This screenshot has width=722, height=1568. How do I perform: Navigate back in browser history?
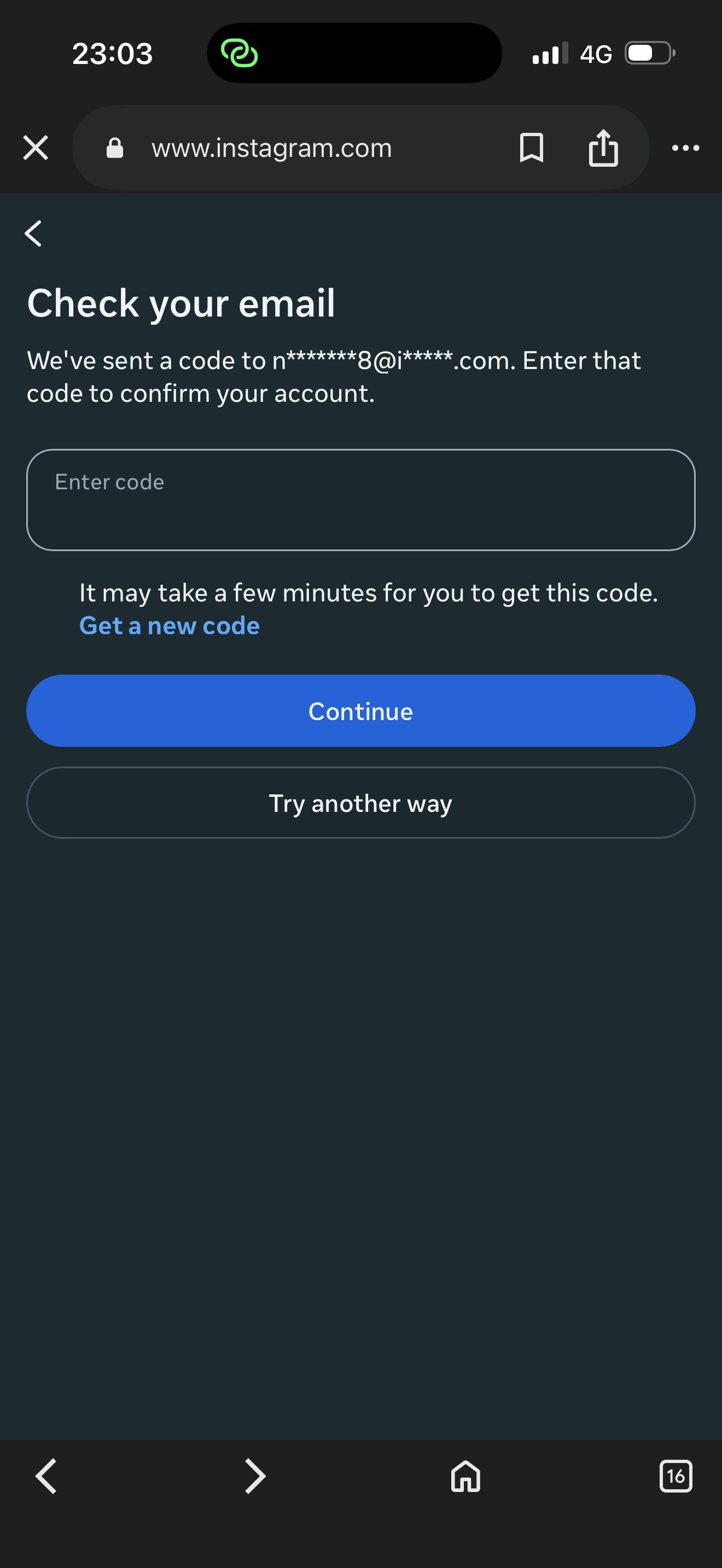tap(46, 1476)
